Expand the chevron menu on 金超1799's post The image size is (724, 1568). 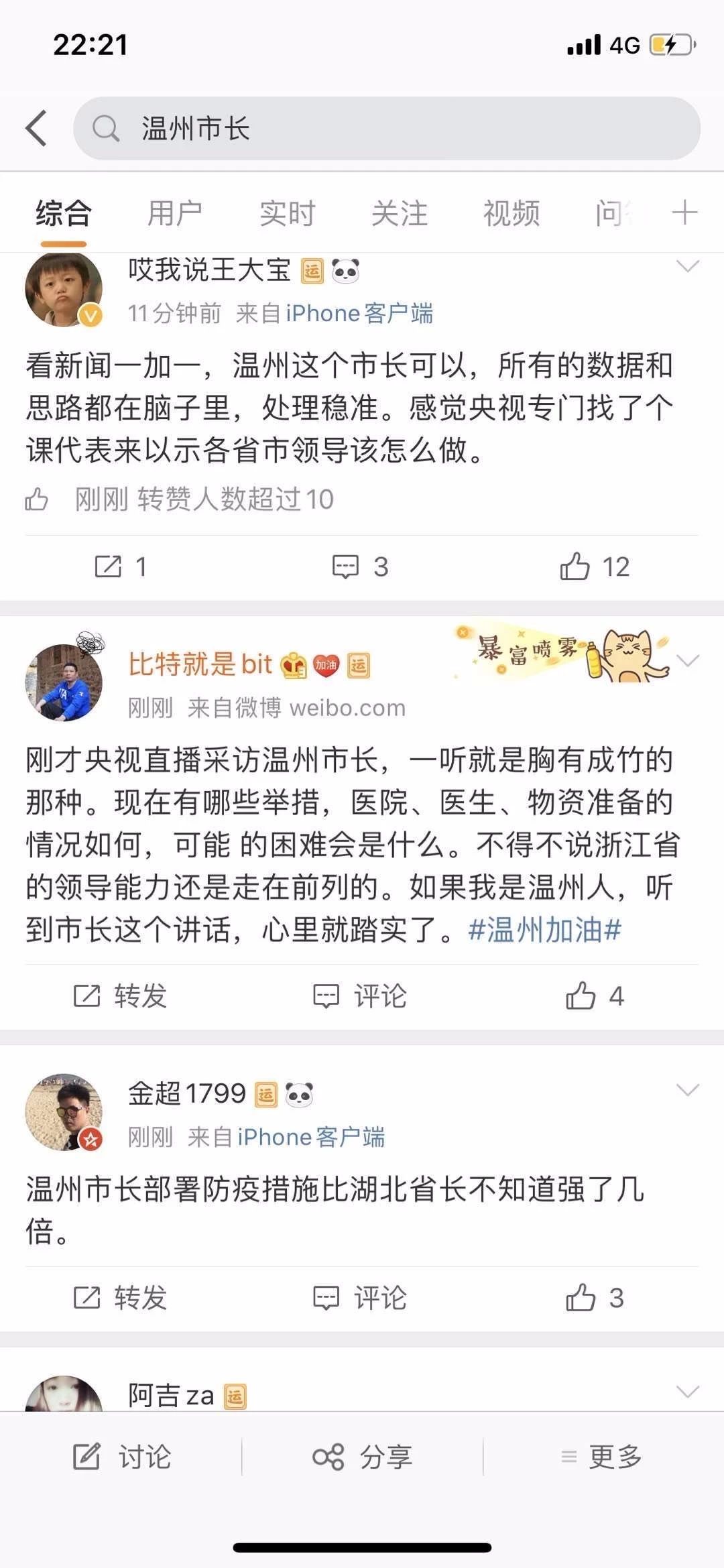[687, 1089]
